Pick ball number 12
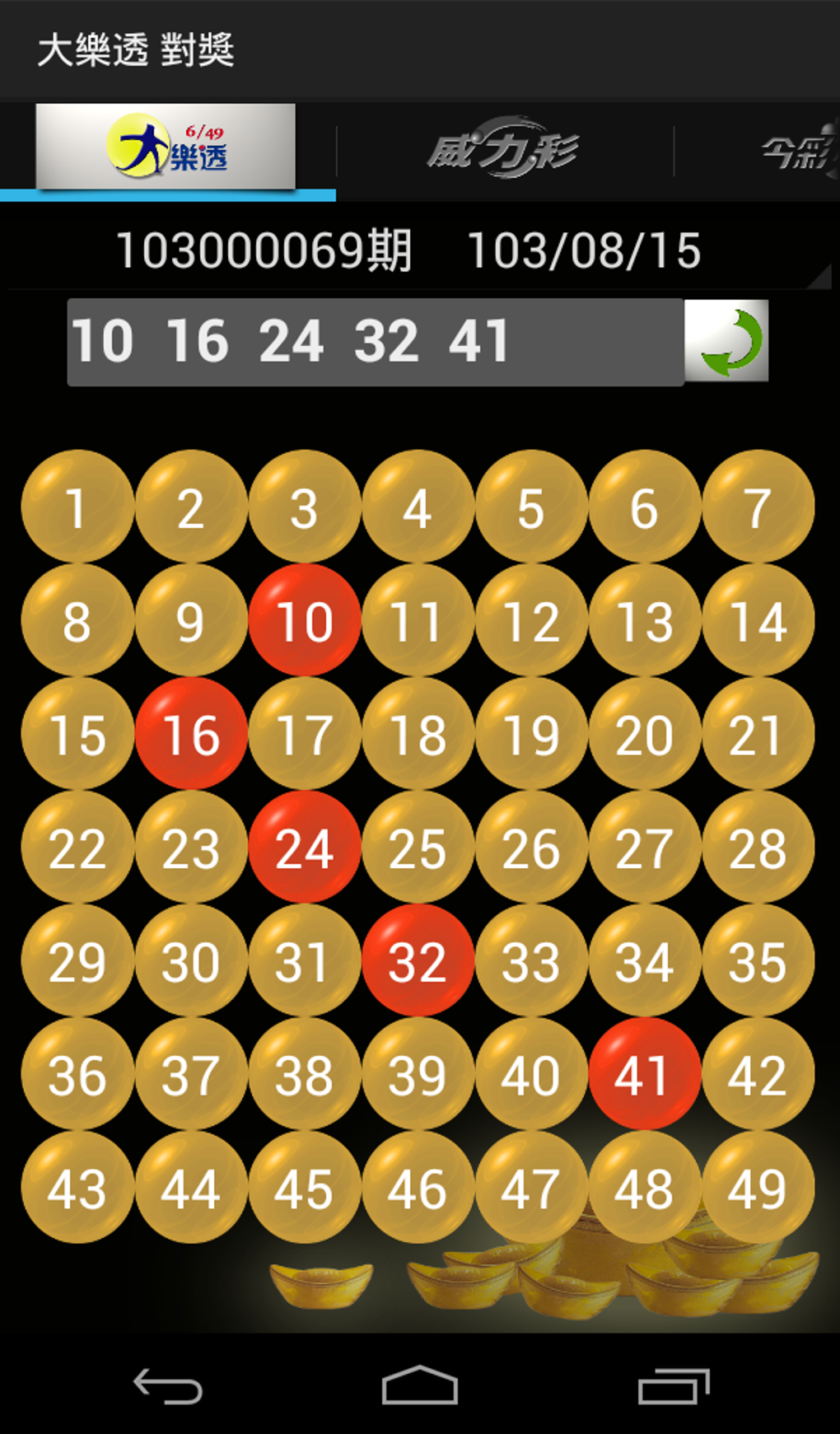Image resolution: width=840 pixels, height=1434 pixels. coord(531,620)
